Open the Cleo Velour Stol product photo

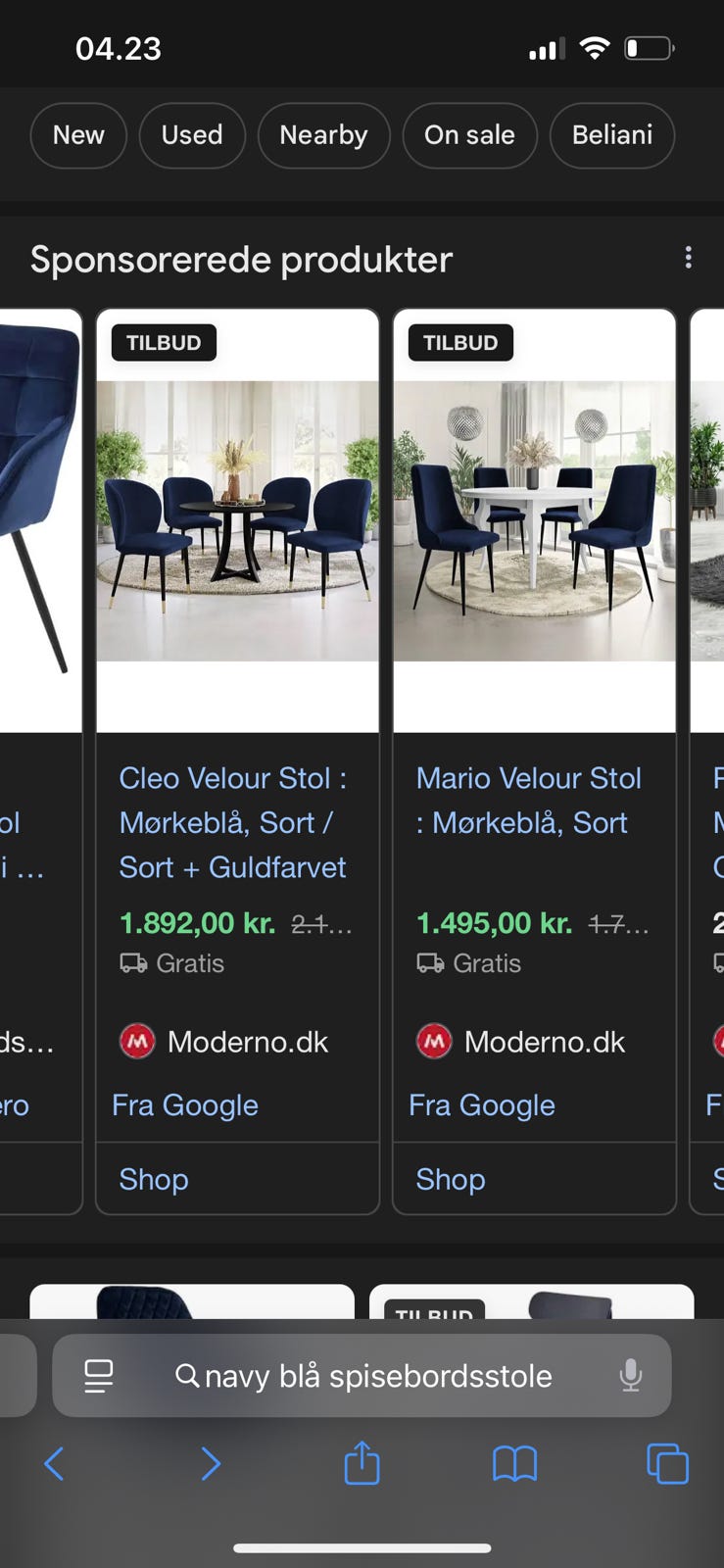[236, 519]
